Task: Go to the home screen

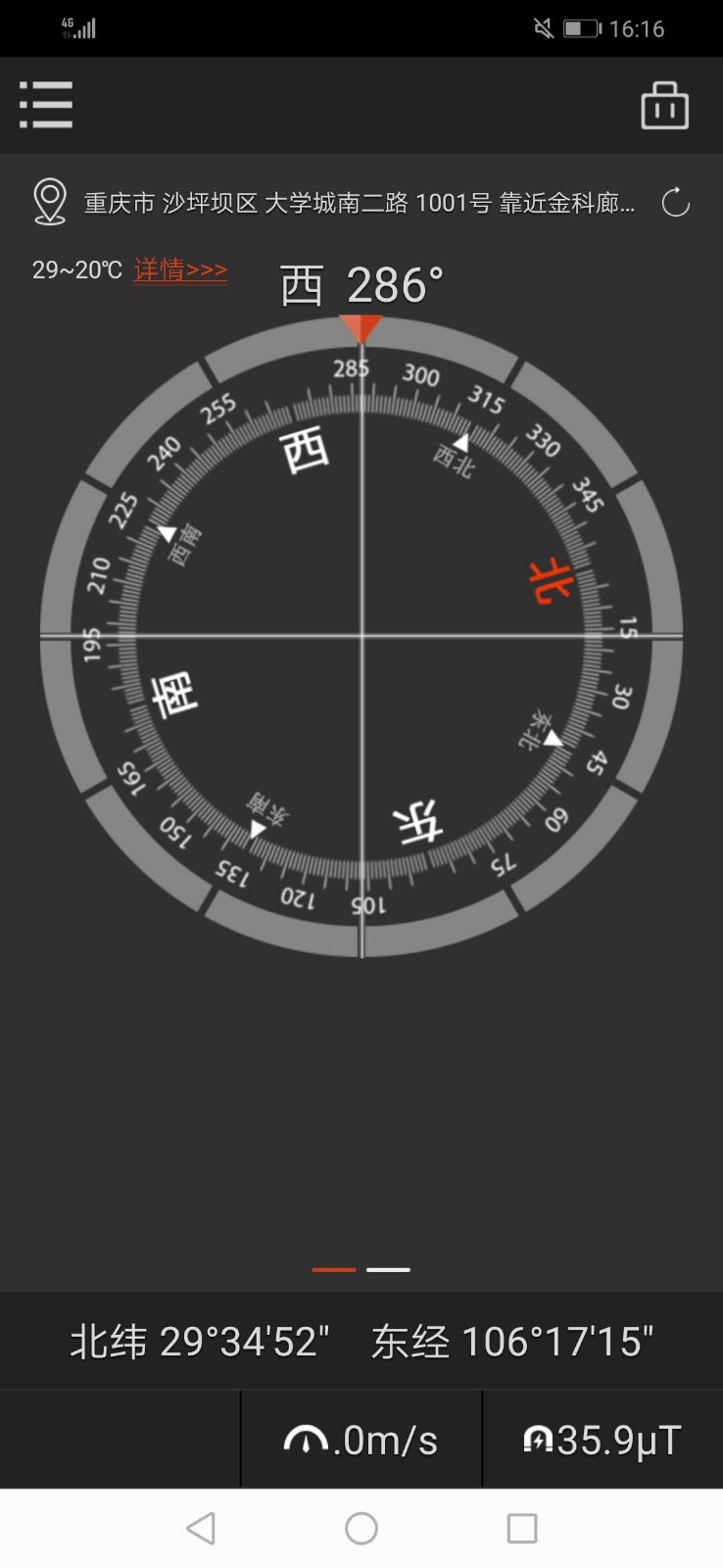Action: click(361, 1528)
